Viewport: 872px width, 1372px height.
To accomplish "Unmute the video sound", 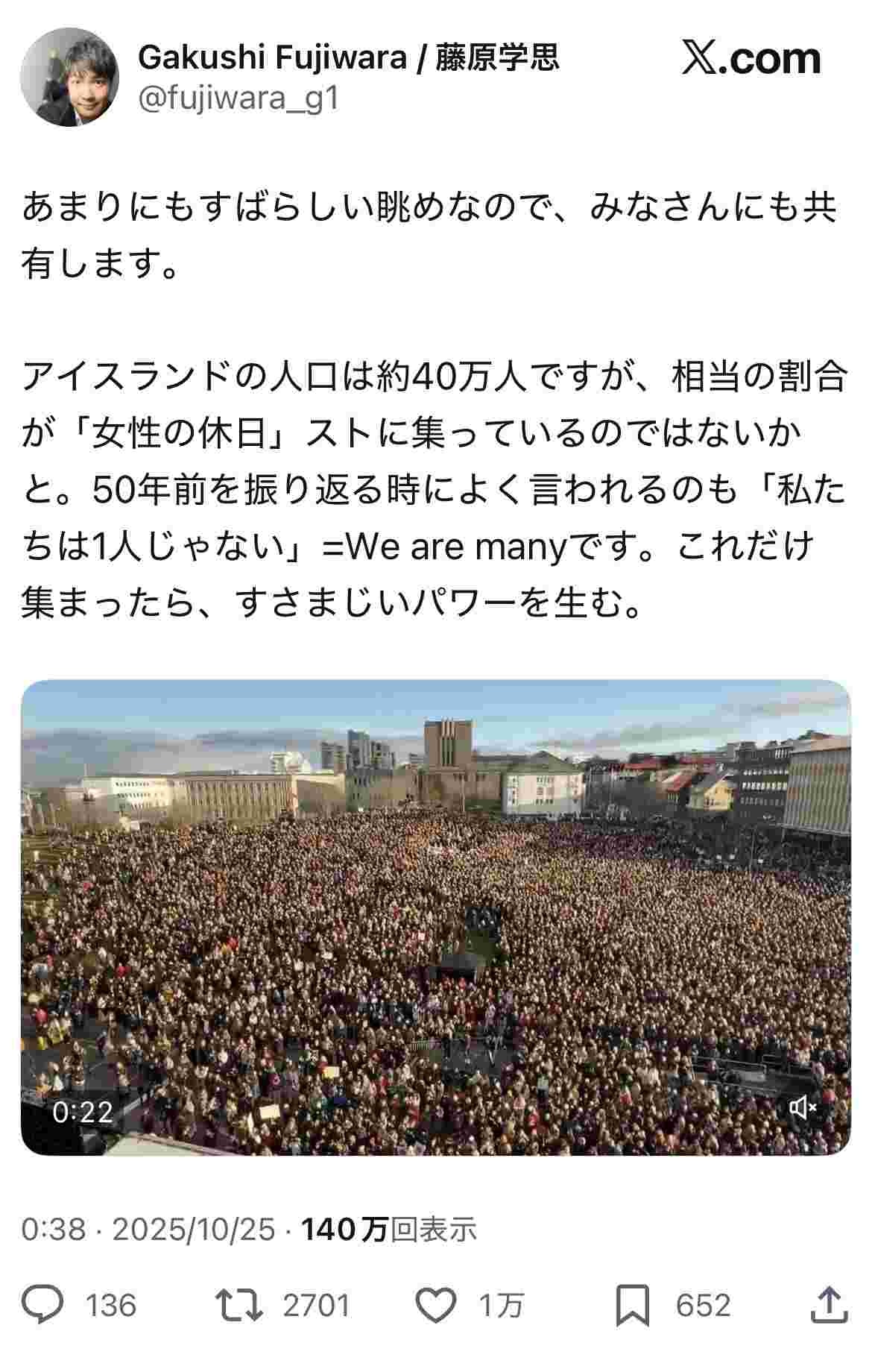I will (803, 1108).
